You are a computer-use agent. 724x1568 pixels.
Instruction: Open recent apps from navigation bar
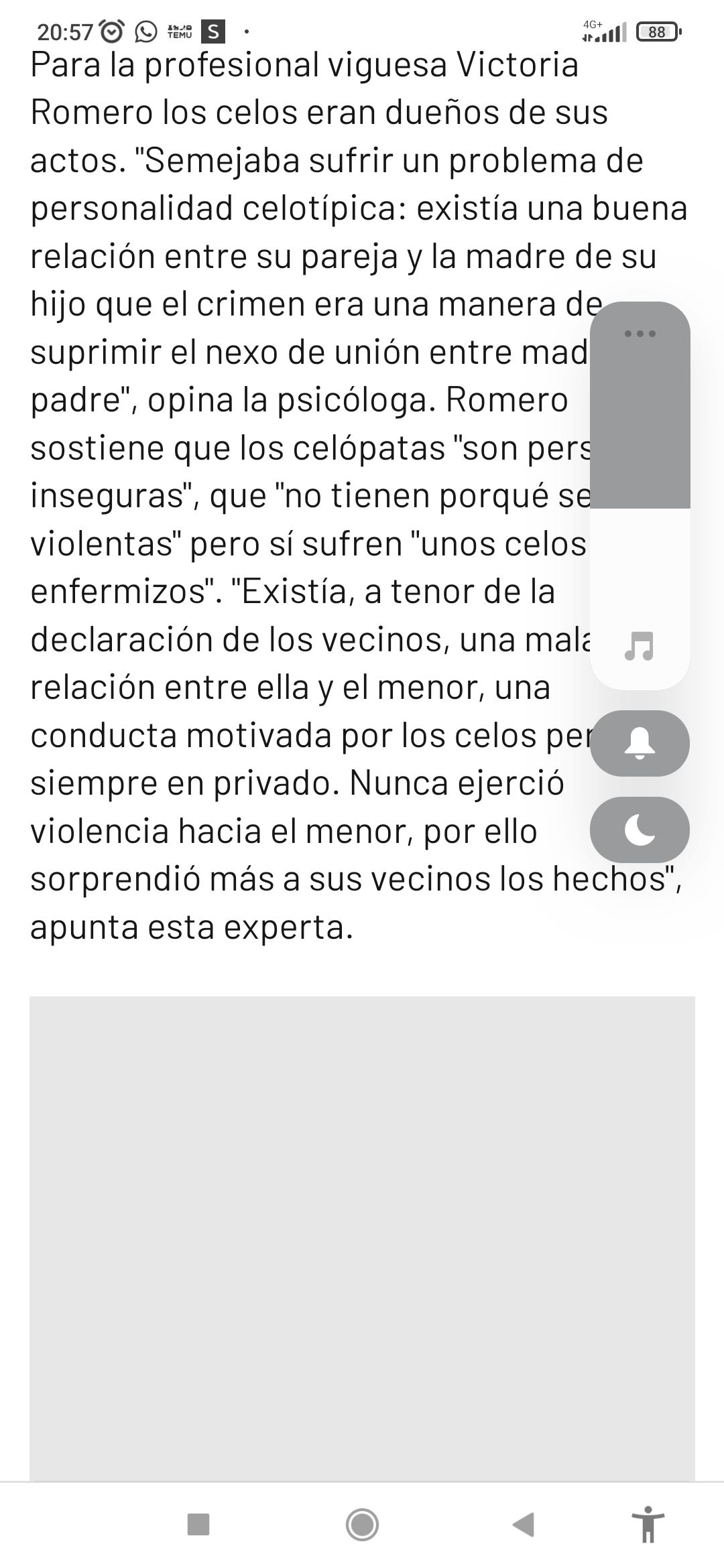198,1524
